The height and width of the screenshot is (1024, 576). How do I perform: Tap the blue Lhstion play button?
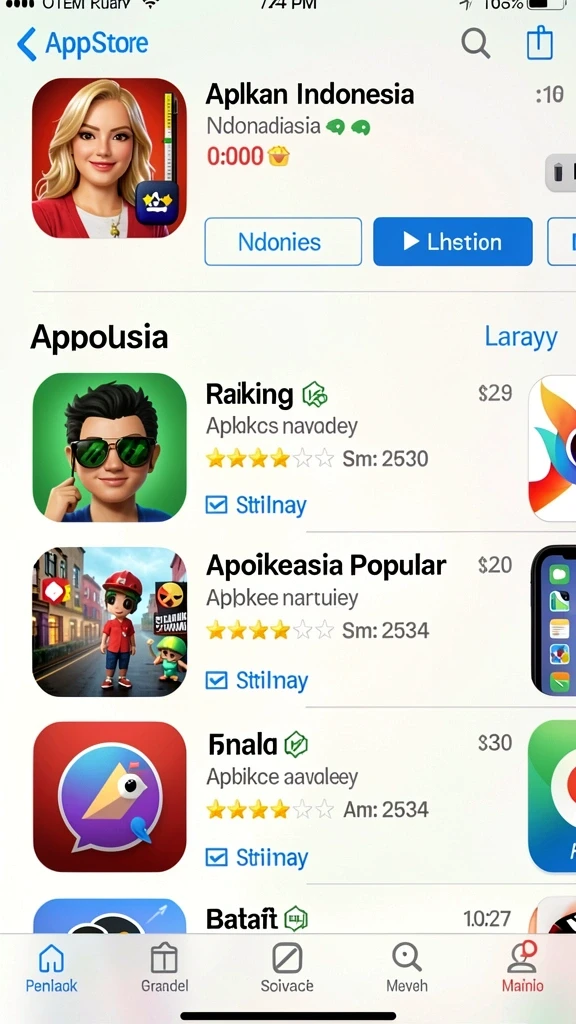[x=453, y=242]
